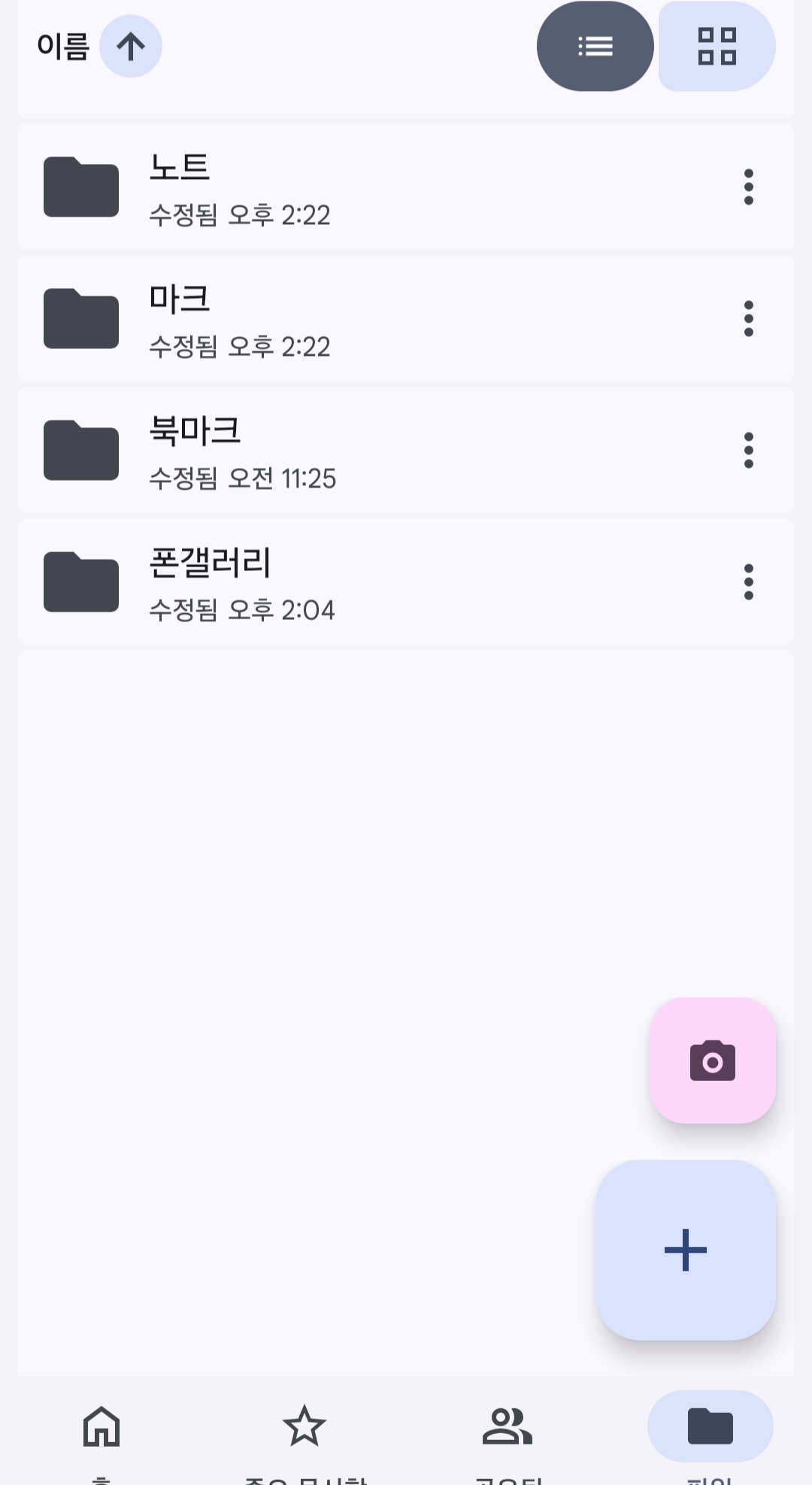Create new item with plus button
Screen dimensions: 812x1485
pyautogui.click(x=685, y=1250)
